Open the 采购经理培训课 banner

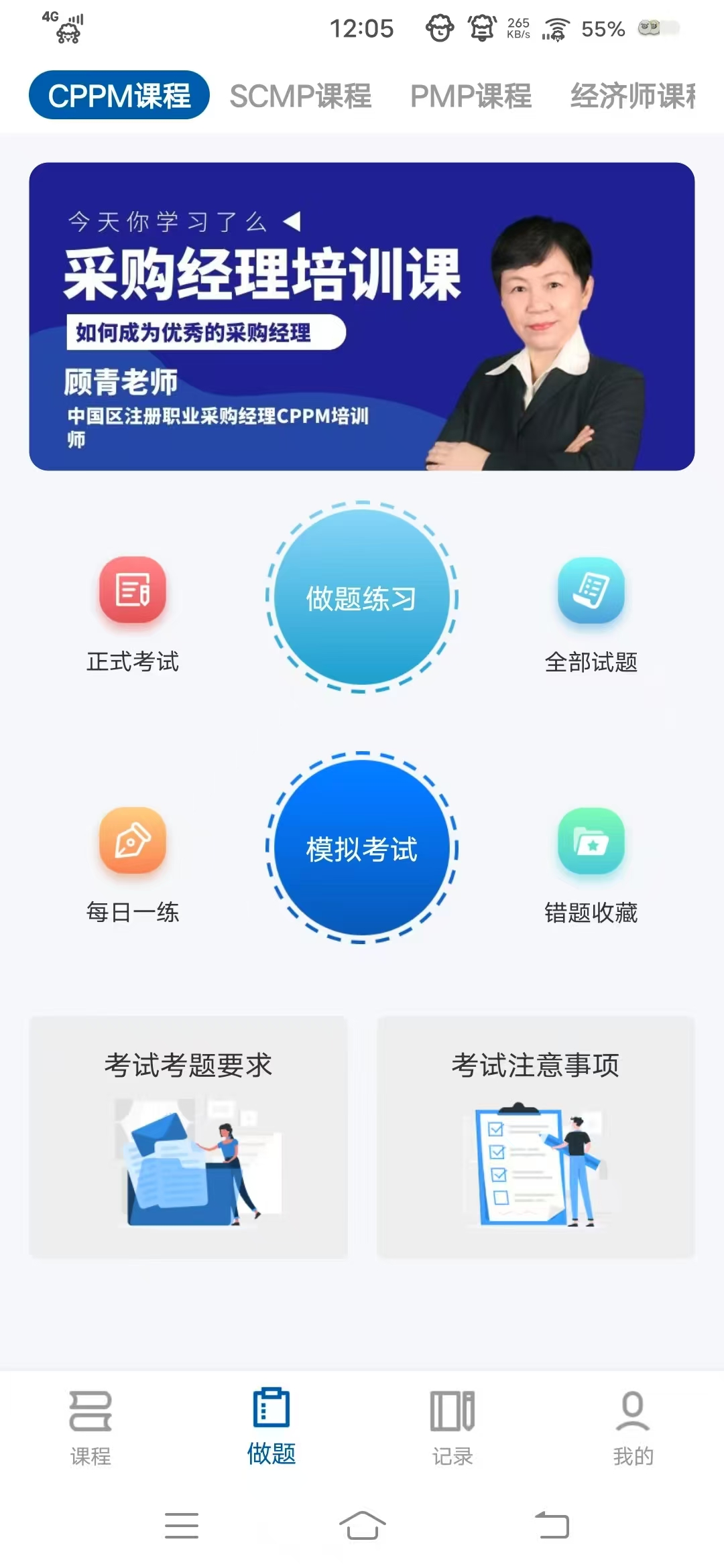pyautogui.click(x=362, y=316)
